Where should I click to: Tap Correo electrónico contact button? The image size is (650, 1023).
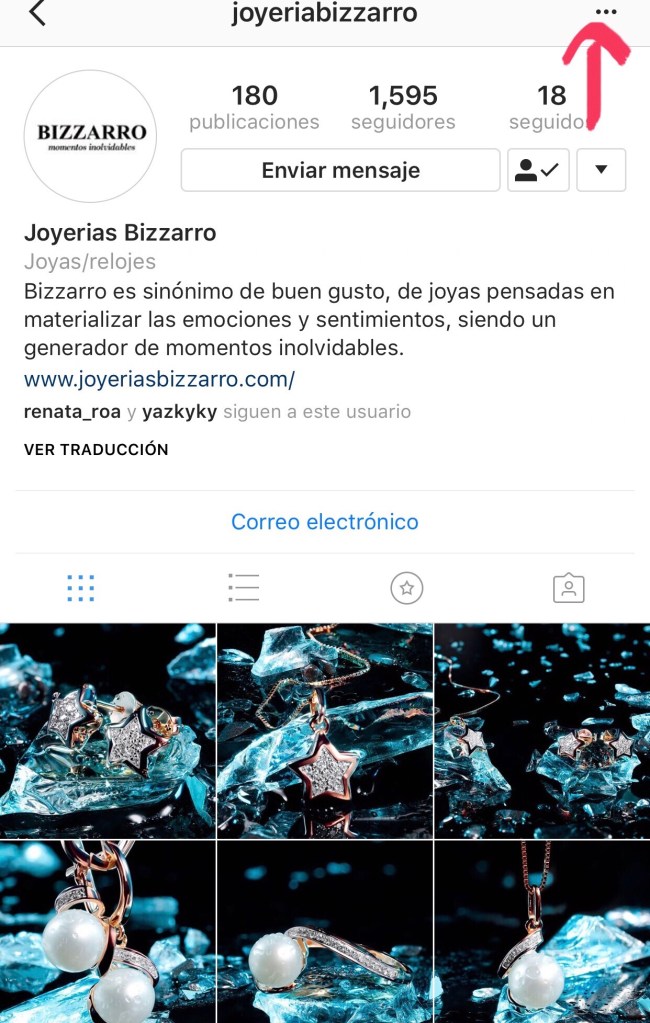click(x=325, y=522)
